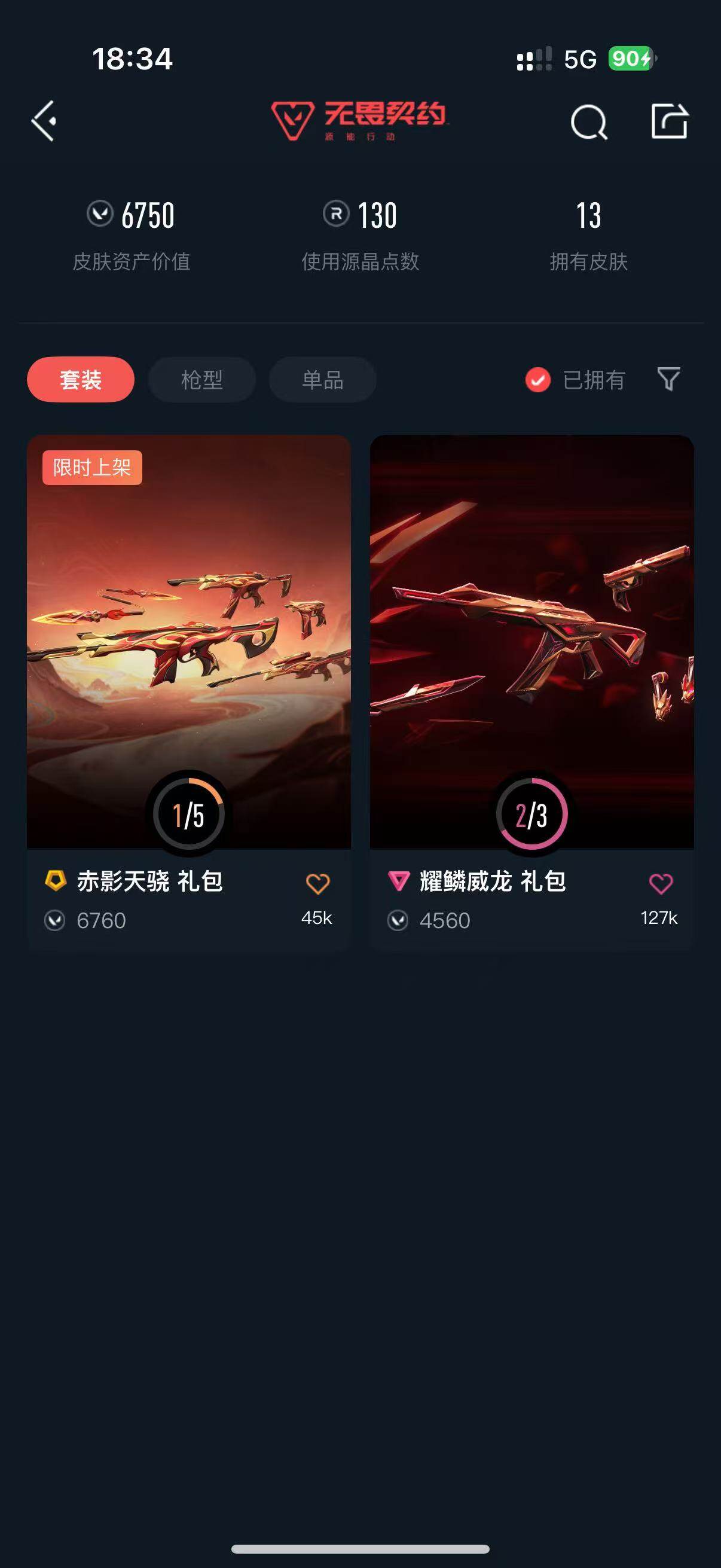Tap the back arrow to return
The height and width of the screenshot is (1568, 721).
(x=44, y=123)
